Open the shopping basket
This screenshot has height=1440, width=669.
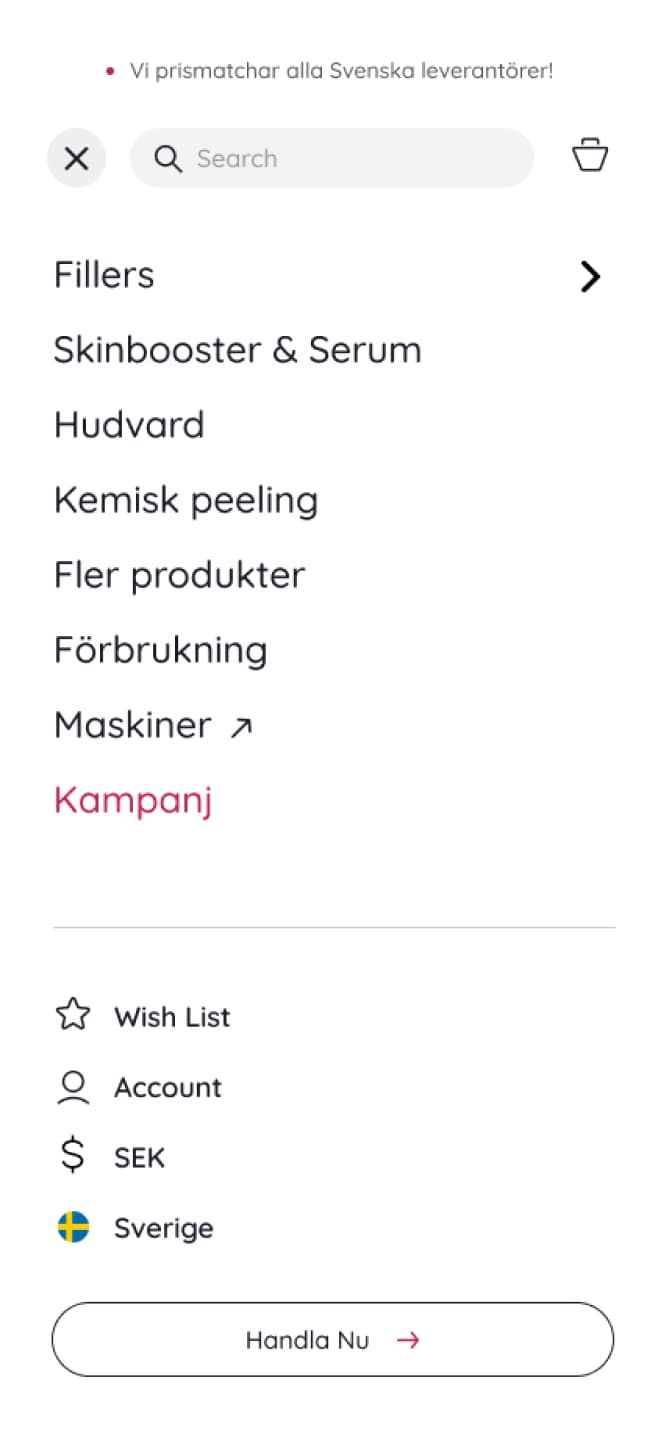[590, 156]
